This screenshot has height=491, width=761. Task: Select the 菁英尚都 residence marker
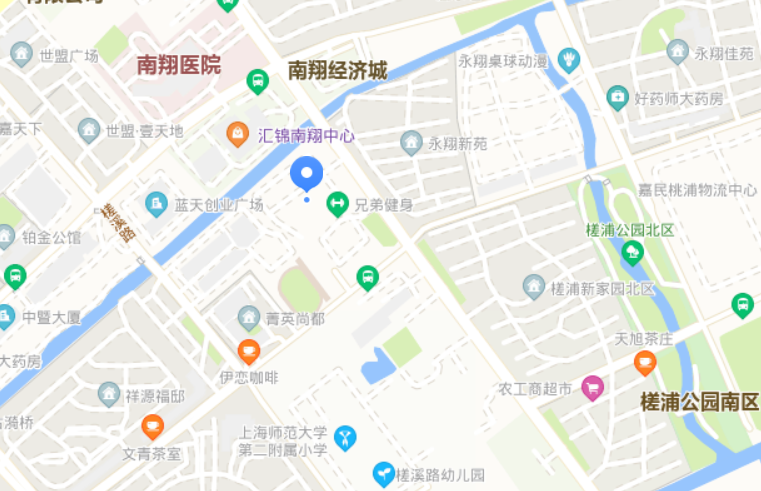point(248,319)
